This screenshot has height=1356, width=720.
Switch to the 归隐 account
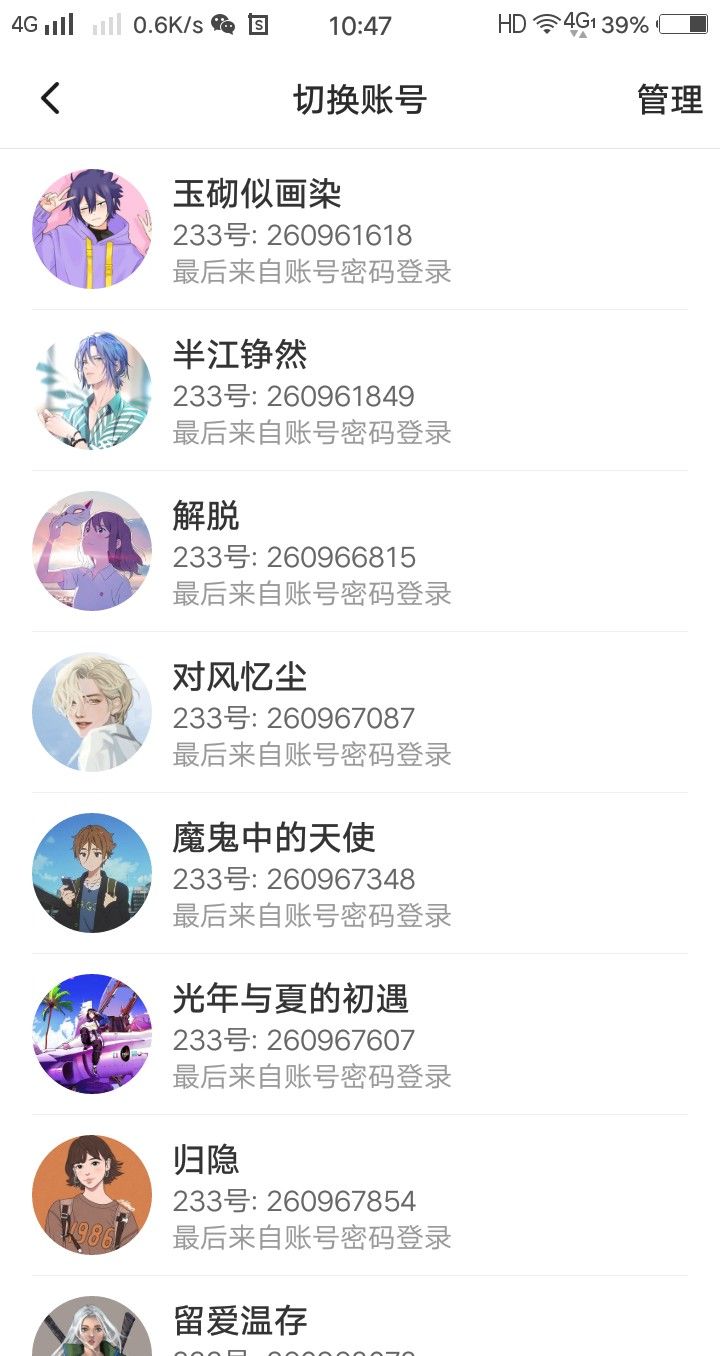tap(360, 1196)
